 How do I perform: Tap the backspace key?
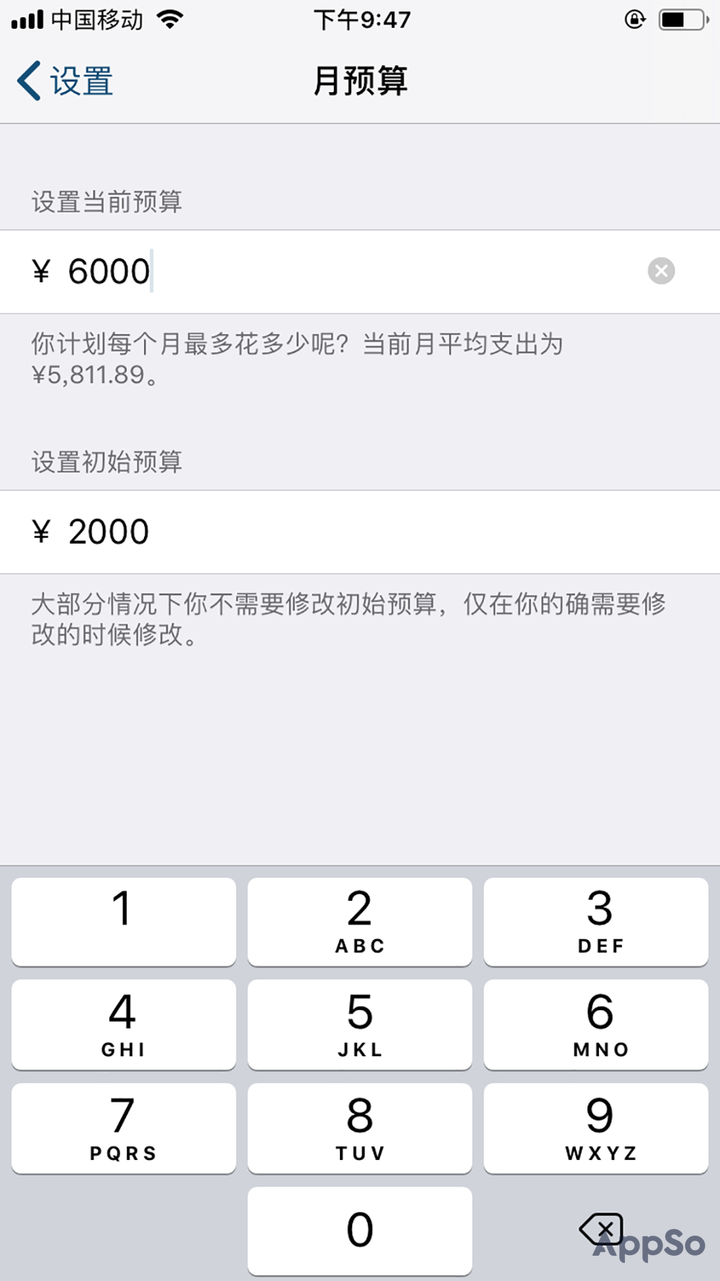600,1229
